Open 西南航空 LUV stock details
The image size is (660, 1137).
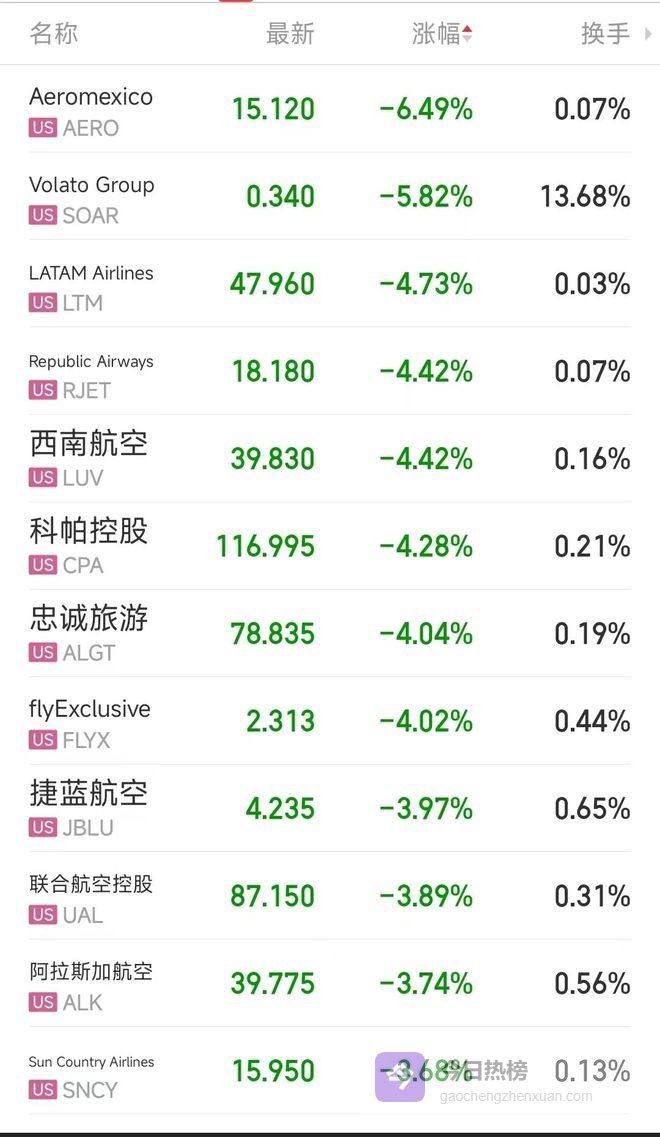89,459
